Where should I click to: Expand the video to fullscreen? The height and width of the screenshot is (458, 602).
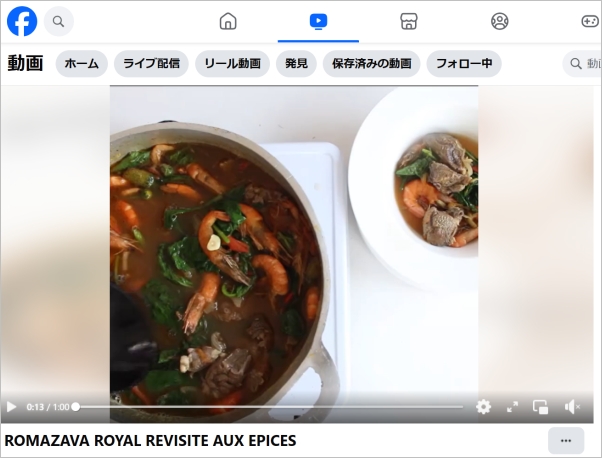coord(512,407)
